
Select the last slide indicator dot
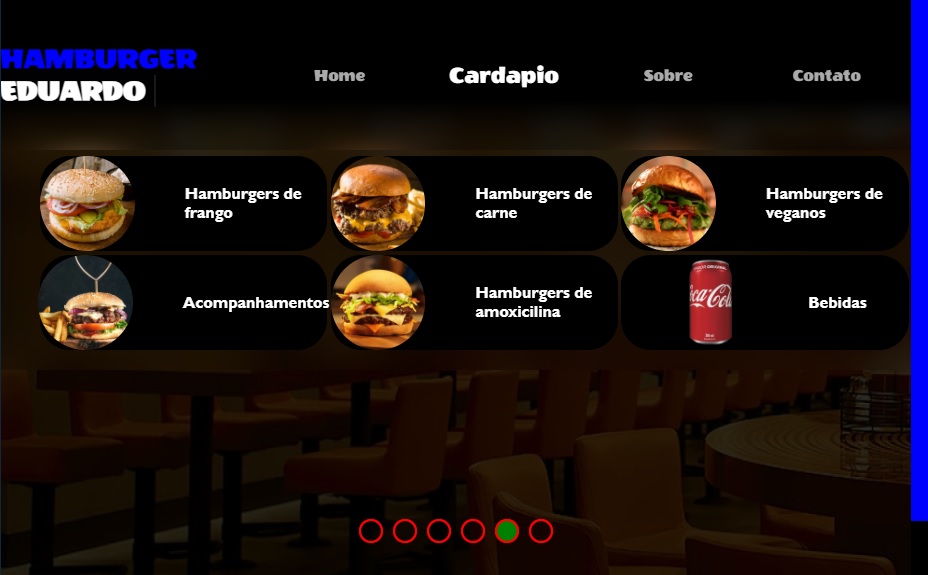[540, 531]
